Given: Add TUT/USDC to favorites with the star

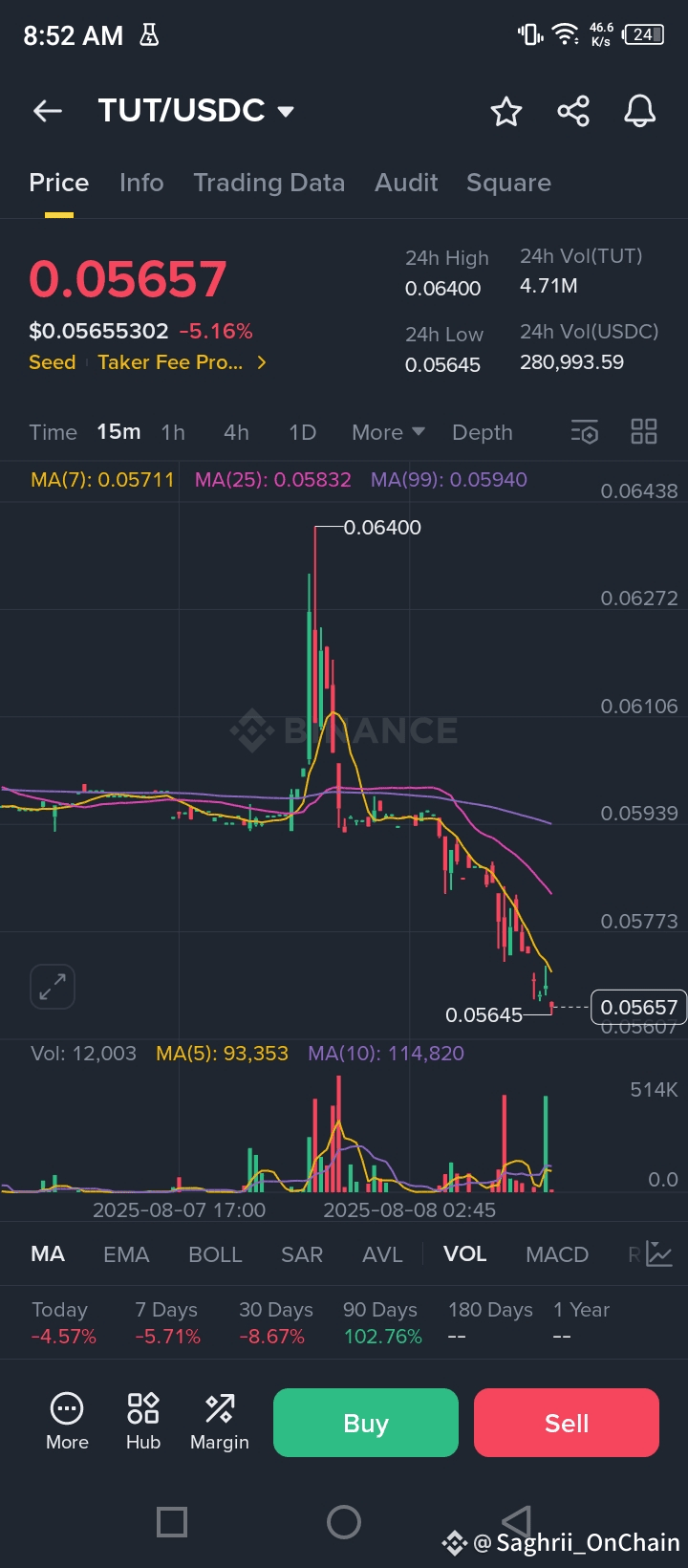Looking at the screenshot, I should click(505, 112).
